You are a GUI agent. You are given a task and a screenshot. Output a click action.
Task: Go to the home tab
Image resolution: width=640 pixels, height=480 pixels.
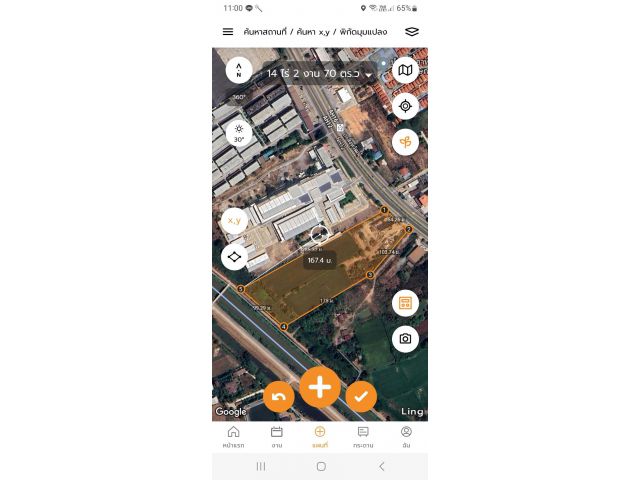click(233, 436)
